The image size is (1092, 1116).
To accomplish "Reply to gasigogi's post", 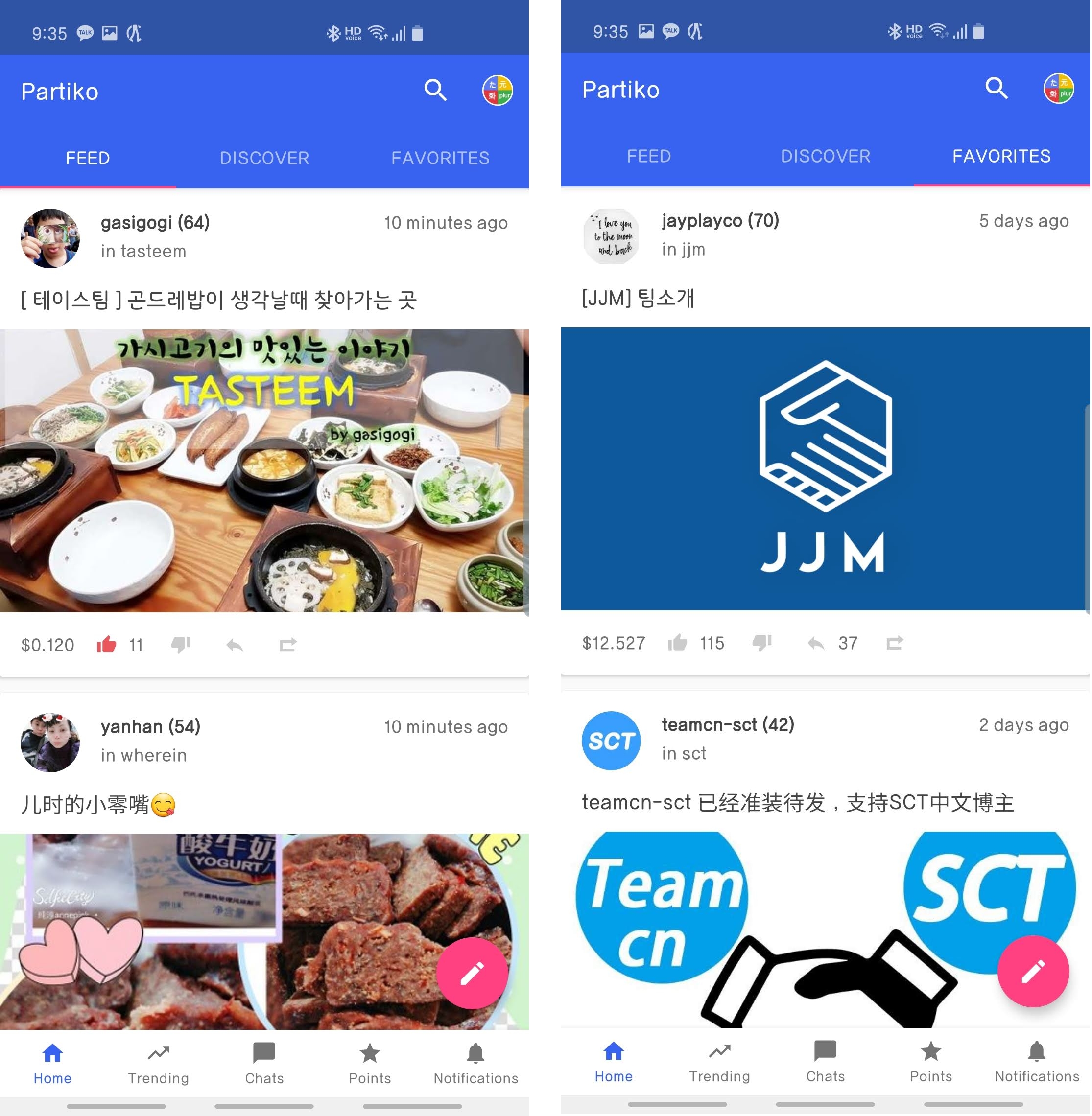I will [235, 646].
